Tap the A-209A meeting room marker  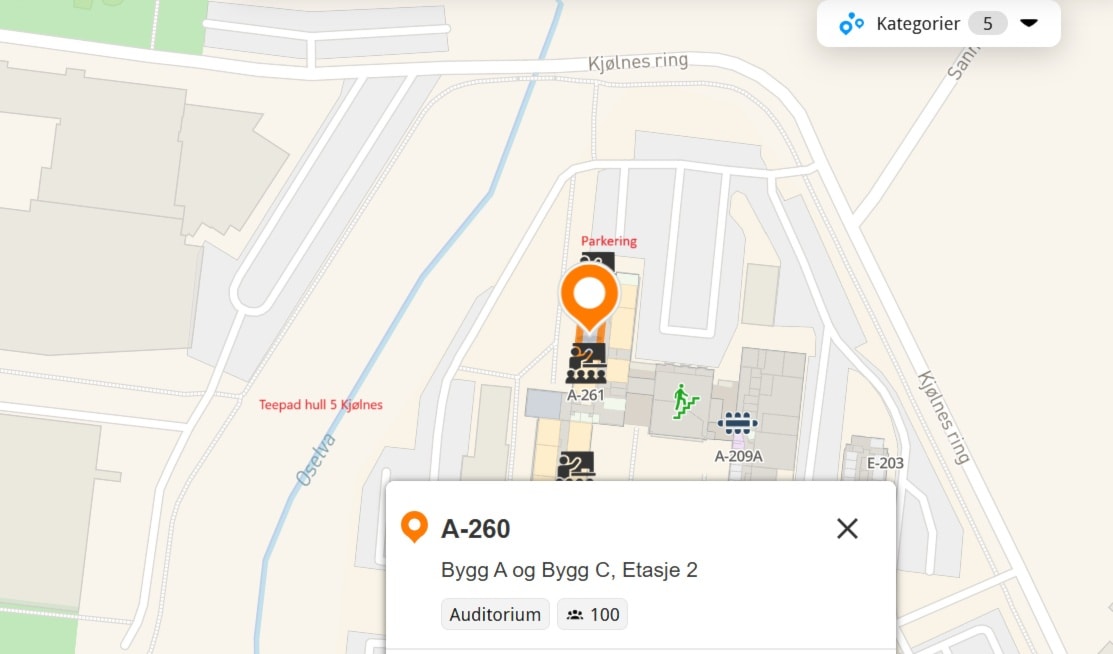(x=738, y=424)
